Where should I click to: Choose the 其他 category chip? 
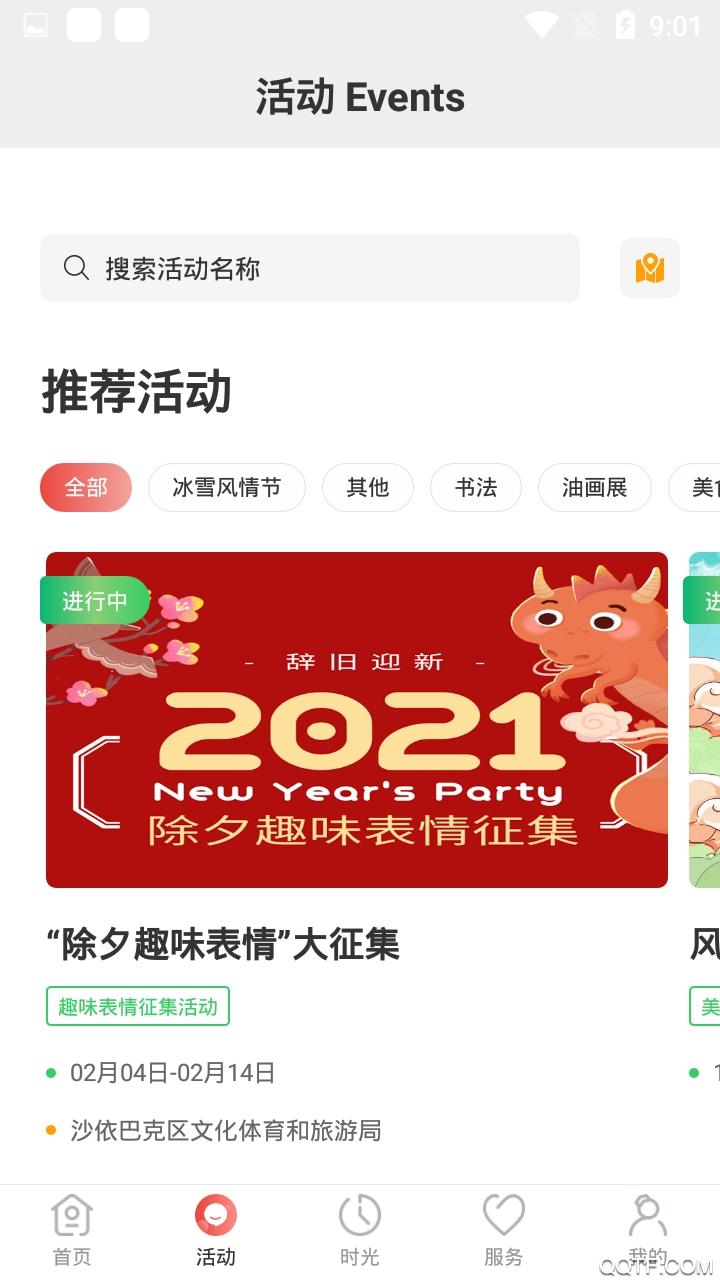(x=368, y=488)
